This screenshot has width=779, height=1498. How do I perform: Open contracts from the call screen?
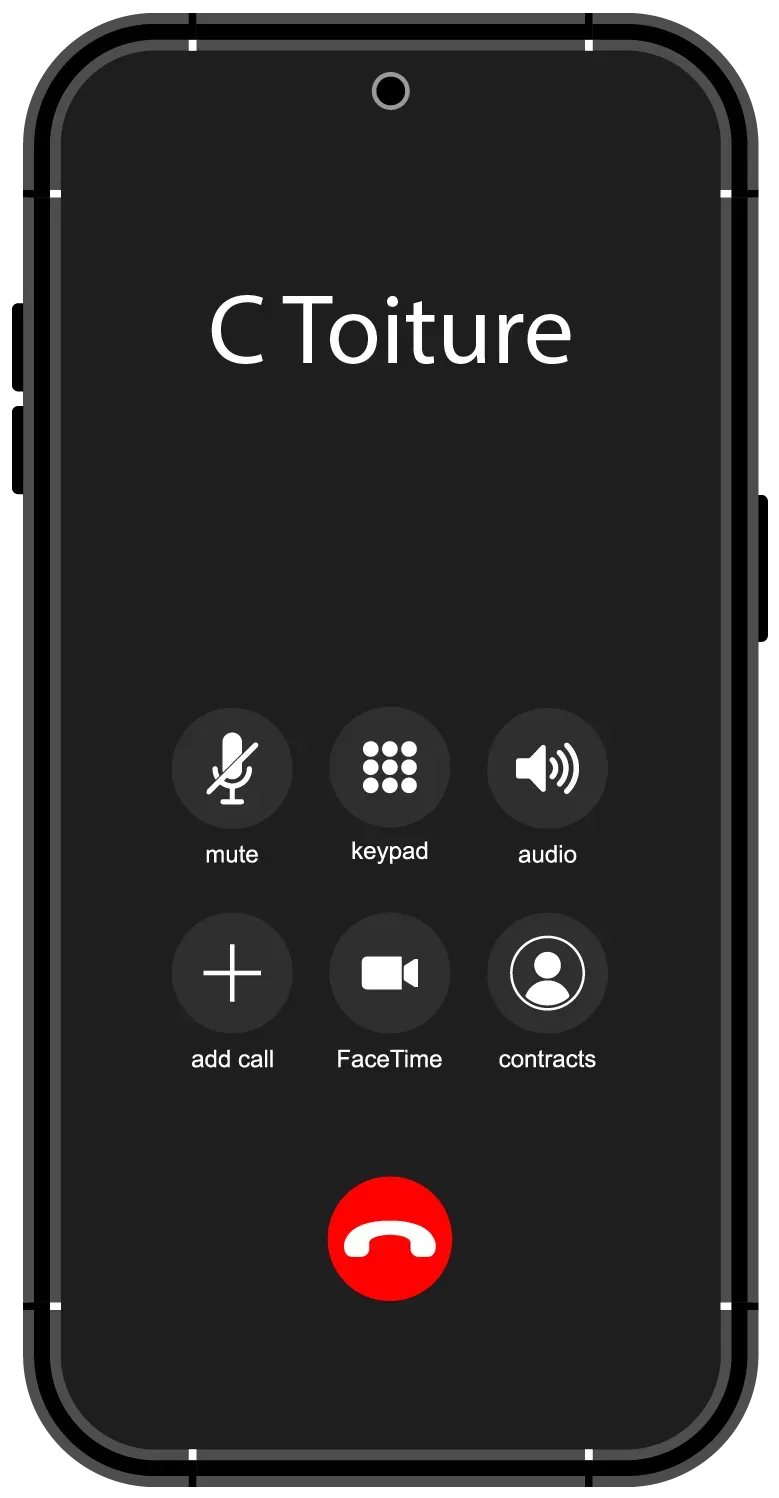point(547,973)
